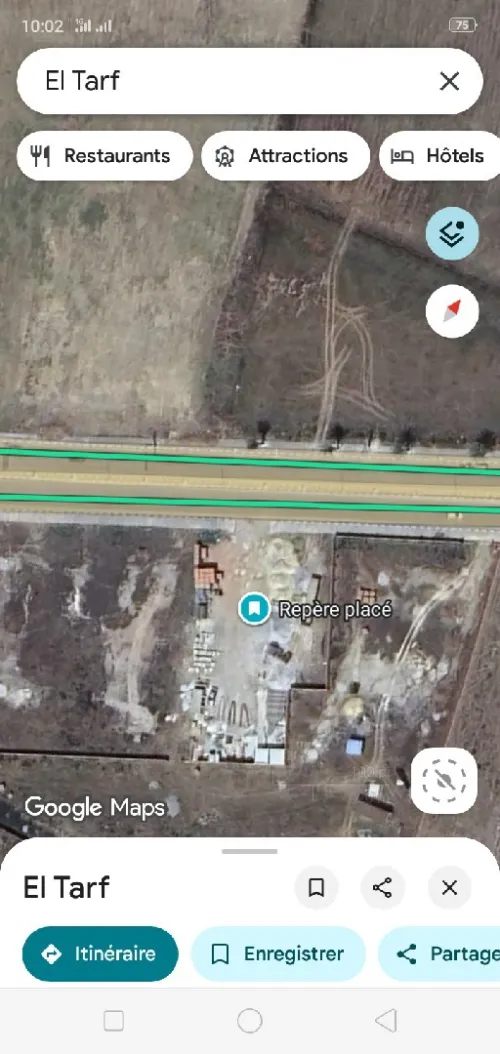This screenshot has height=1054, width=500.
Task: Start Itinéraire directions
Action: (100, 954)
